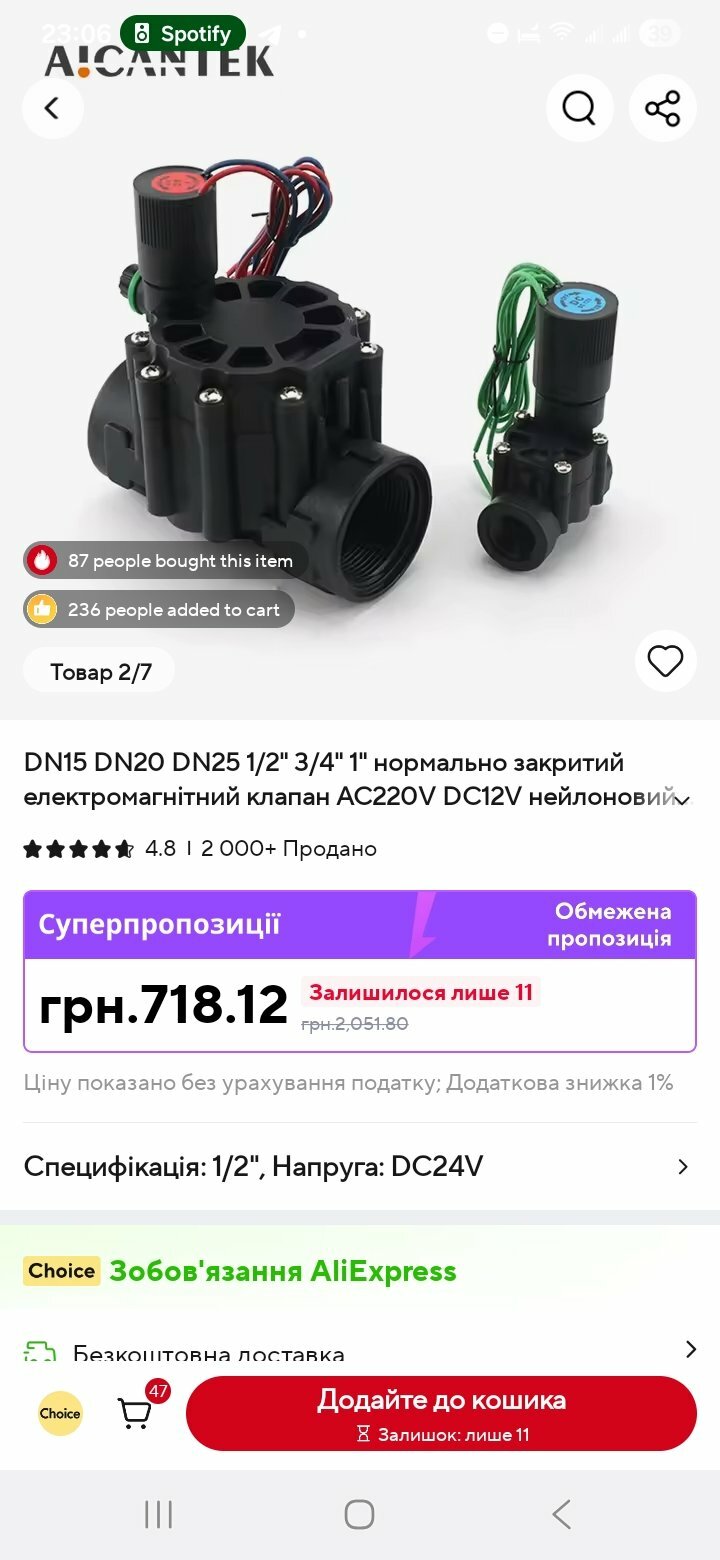
Task: Expand the full product title
Action: coord(683,799)
